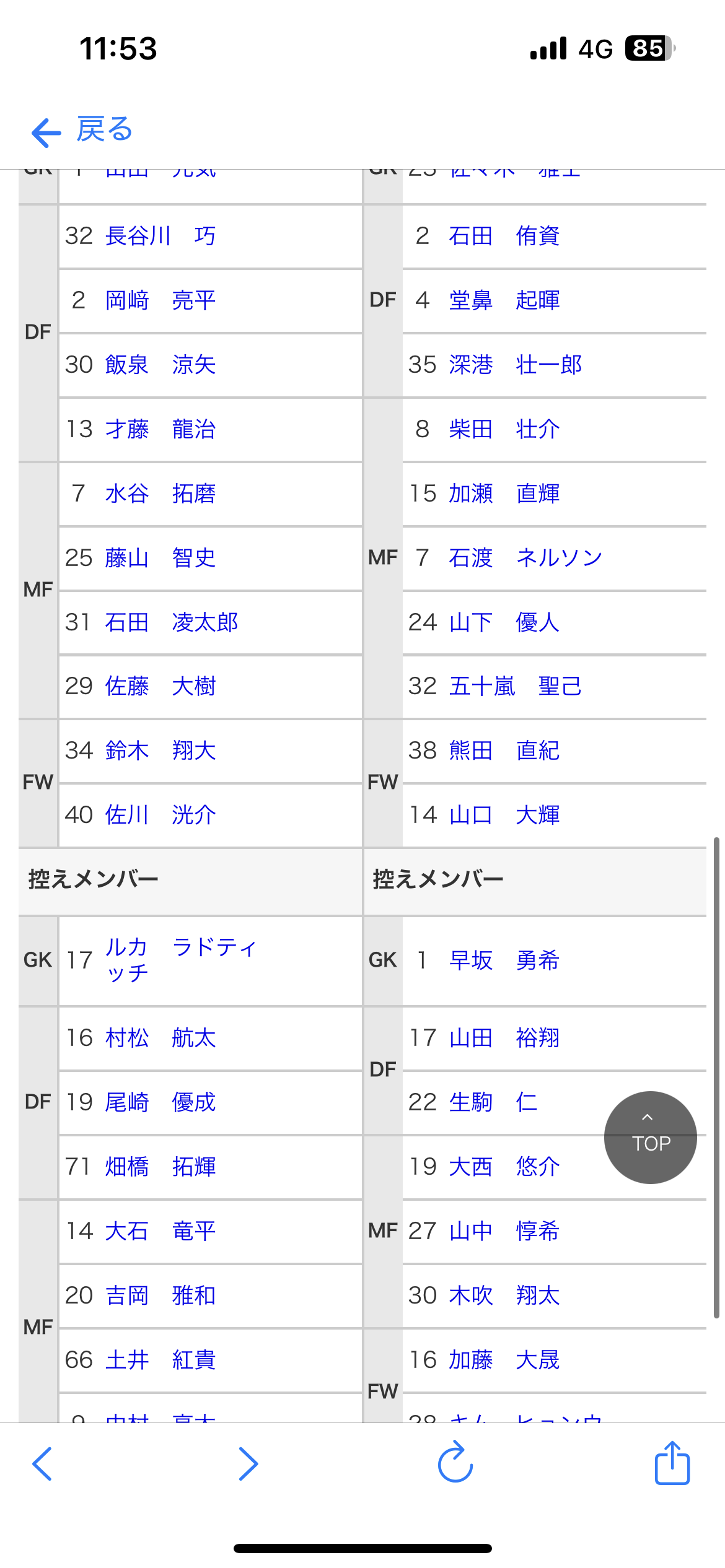Viewport: 725px width, 1568px height.
Task: Reload the page
Action: [x=455, y=1463]
